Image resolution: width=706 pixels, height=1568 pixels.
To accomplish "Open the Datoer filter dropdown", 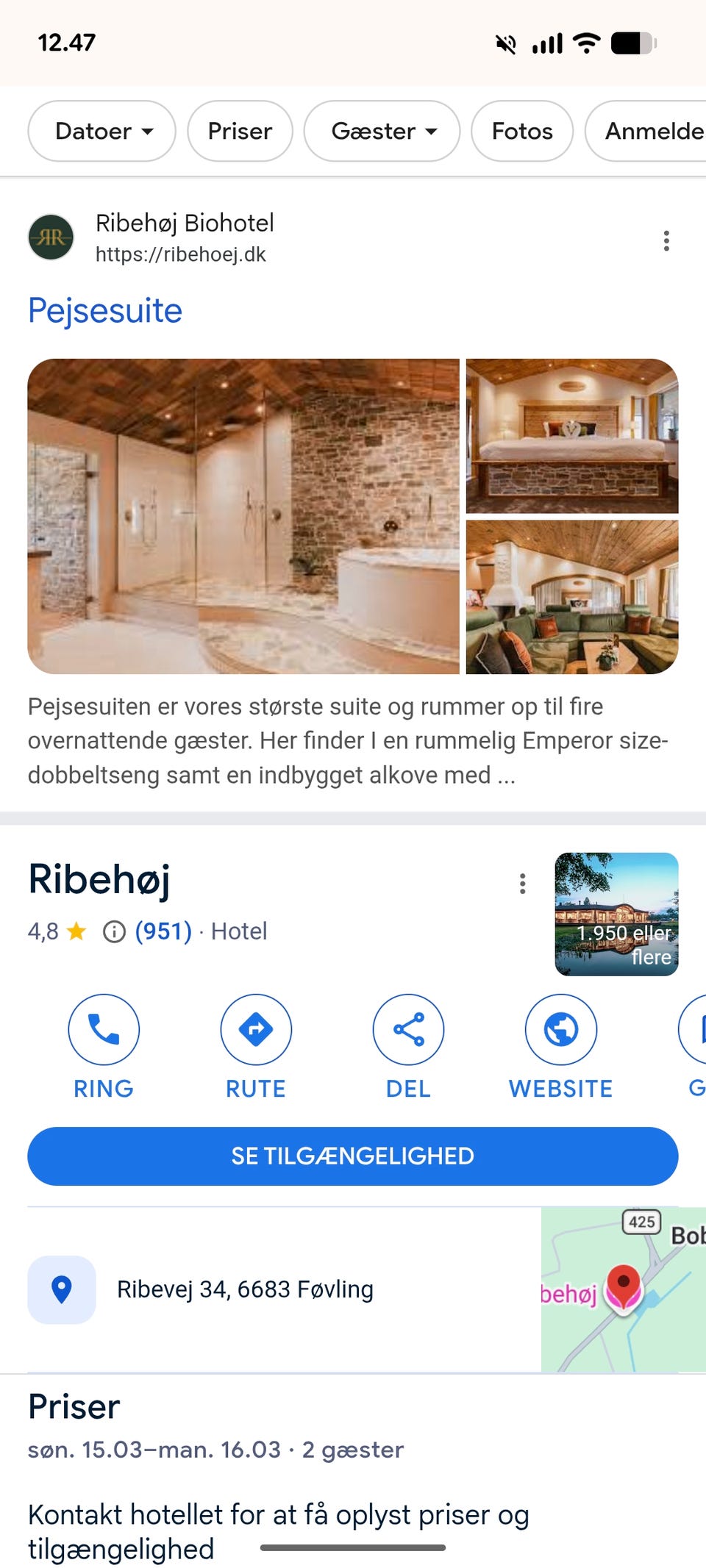I will (101, 131).
